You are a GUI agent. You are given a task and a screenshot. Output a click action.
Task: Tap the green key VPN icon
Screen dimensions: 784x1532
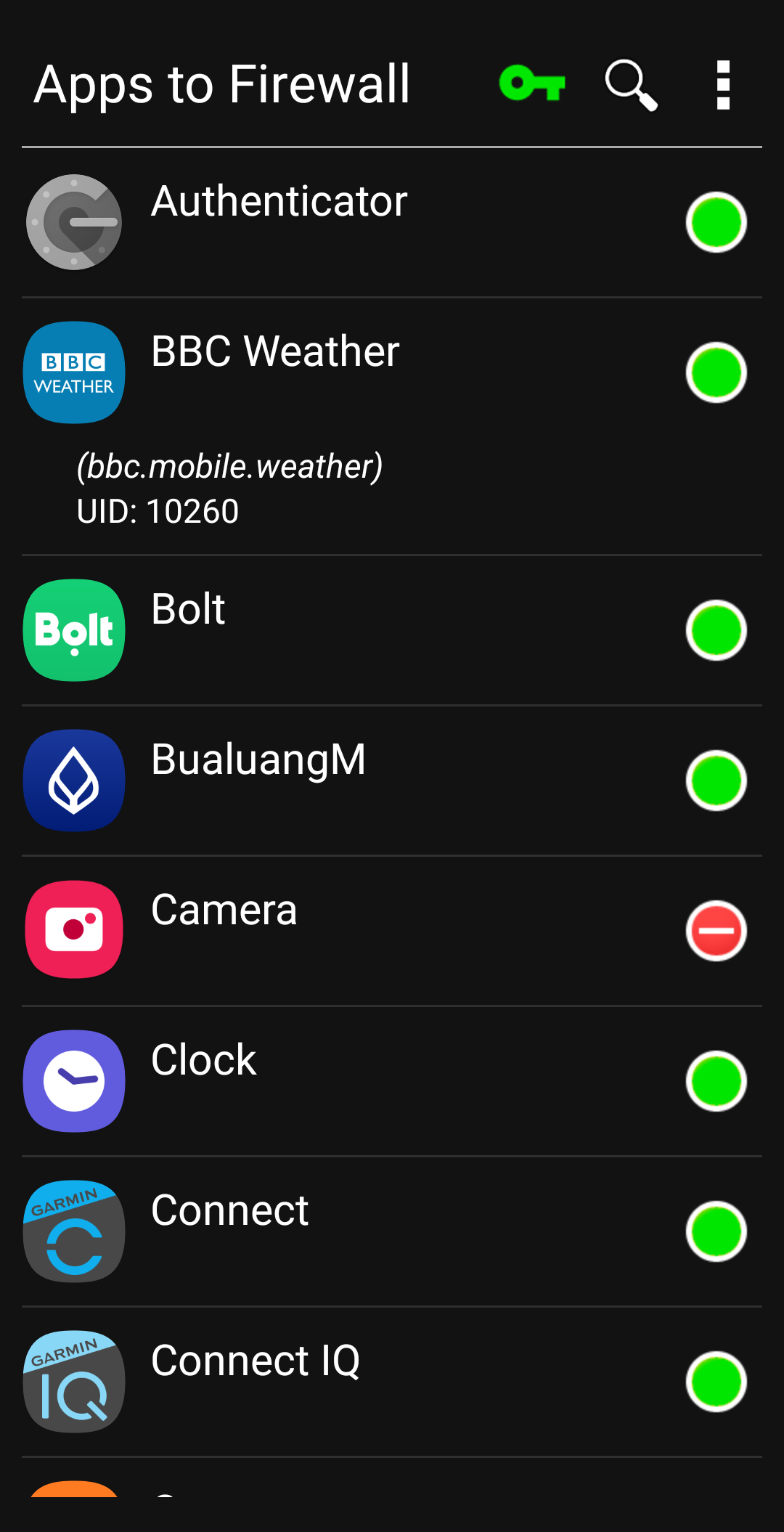click(x=532, y=83)
